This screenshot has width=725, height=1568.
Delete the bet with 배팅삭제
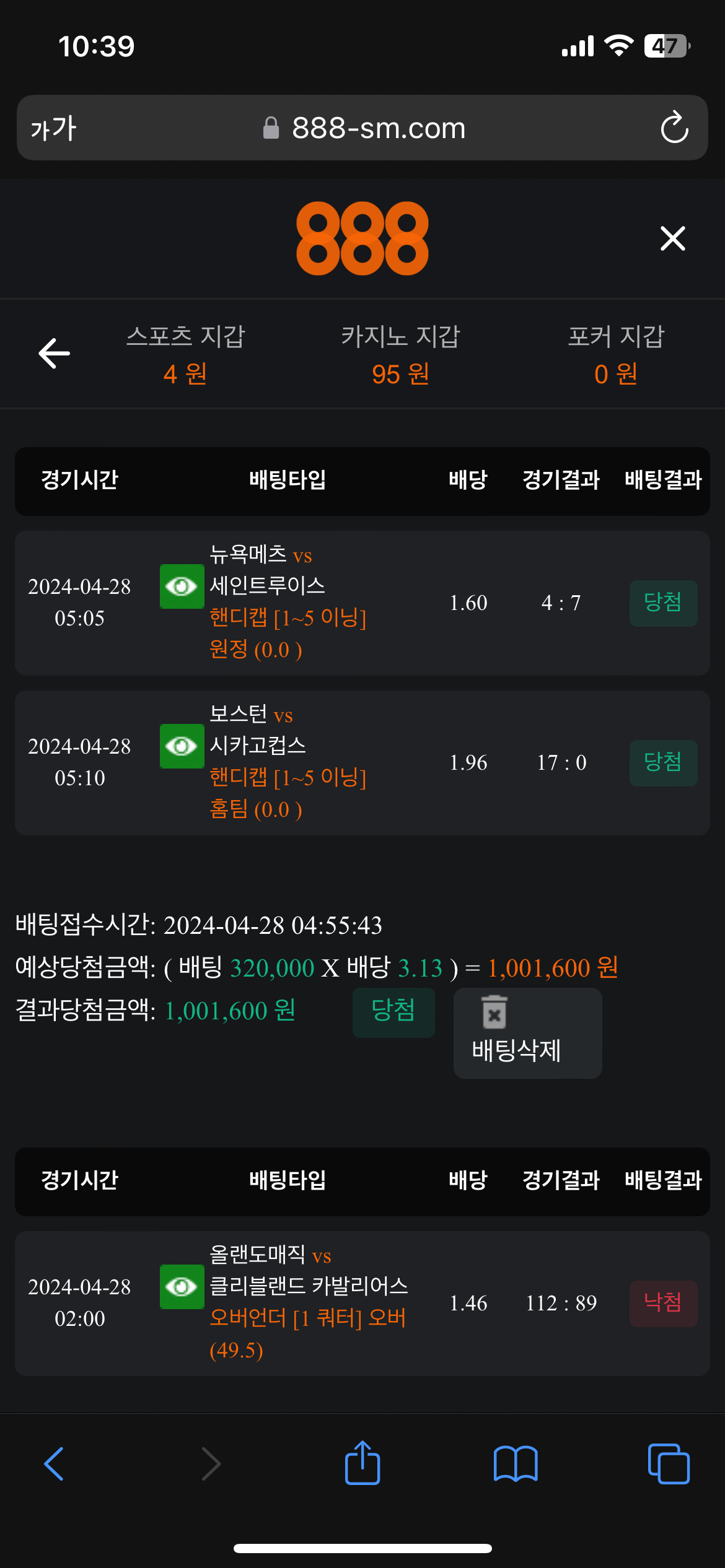(527, 1033)
